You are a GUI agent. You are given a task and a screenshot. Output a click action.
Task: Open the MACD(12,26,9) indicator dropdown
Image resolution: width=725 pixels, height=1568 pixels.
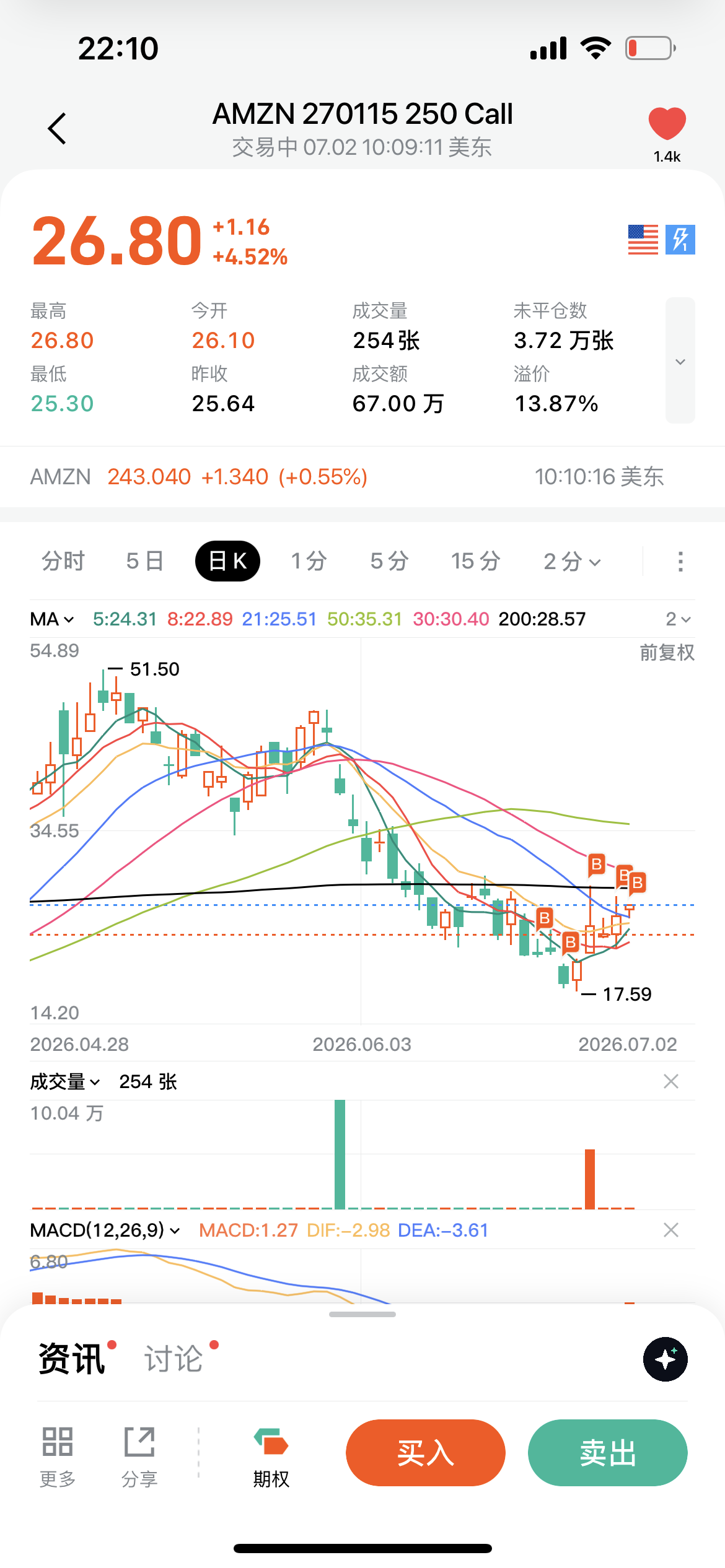(x=105, y=1230)
